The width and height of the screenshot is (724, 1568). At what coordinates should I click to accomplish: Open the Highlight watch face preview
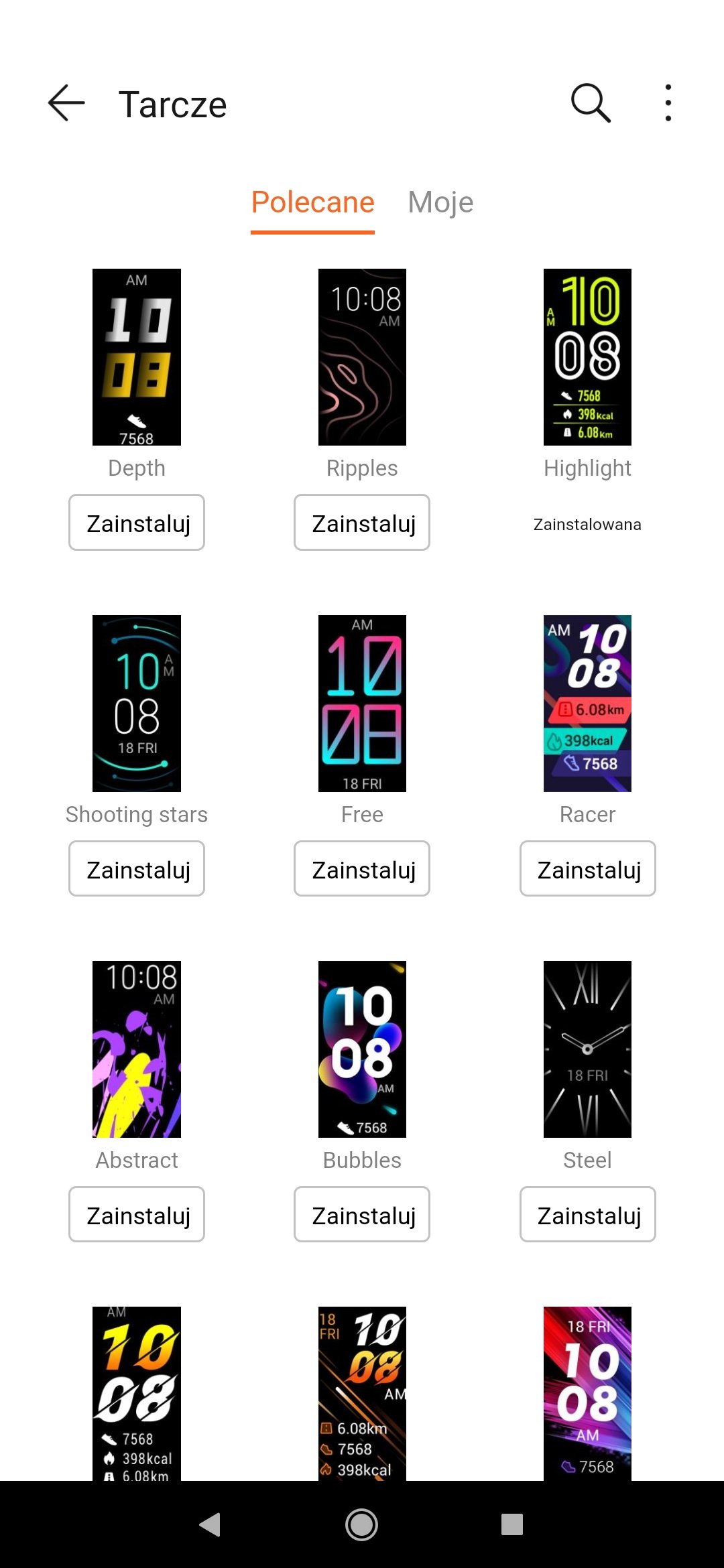coord(587,357)
